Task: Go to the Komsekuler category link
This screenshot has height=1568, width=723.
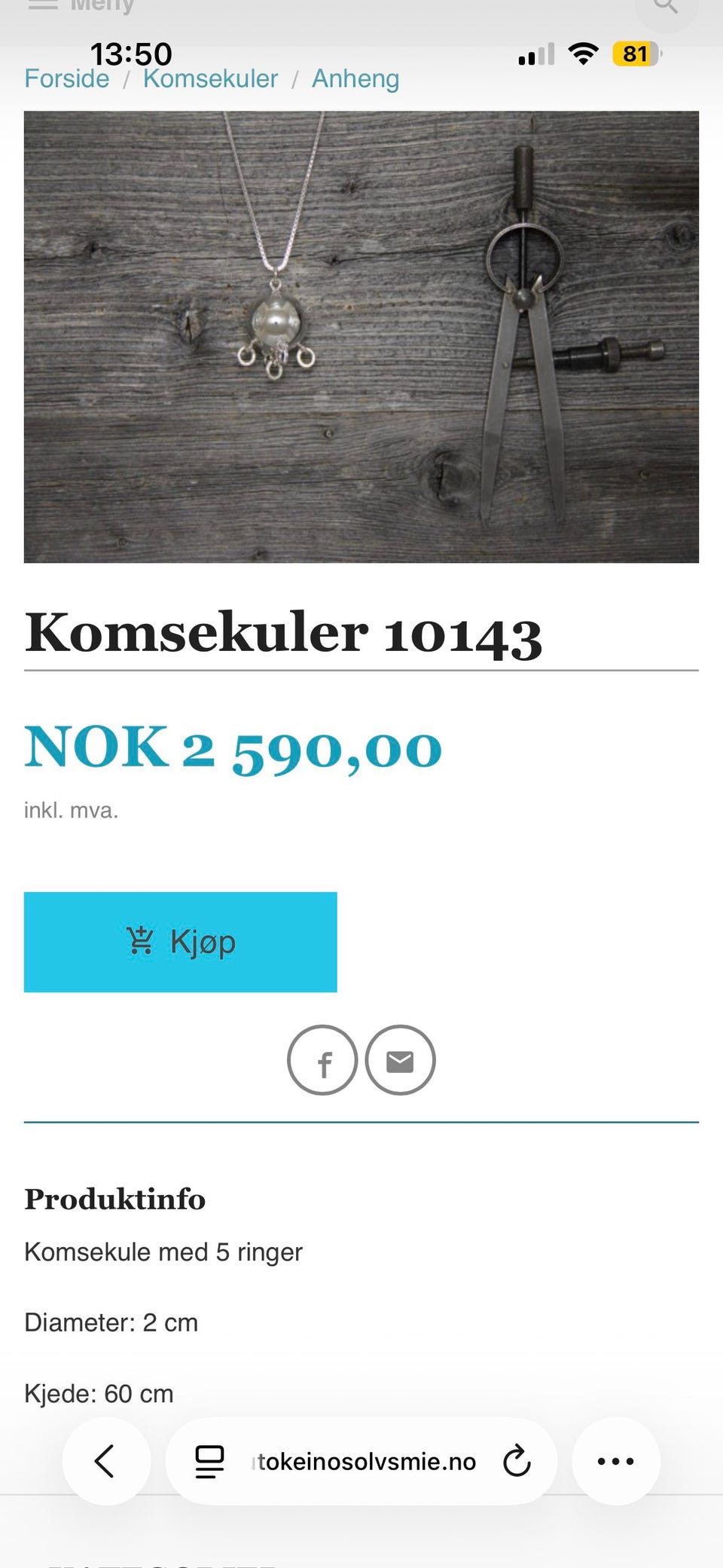Action: [x=211, y=78]
